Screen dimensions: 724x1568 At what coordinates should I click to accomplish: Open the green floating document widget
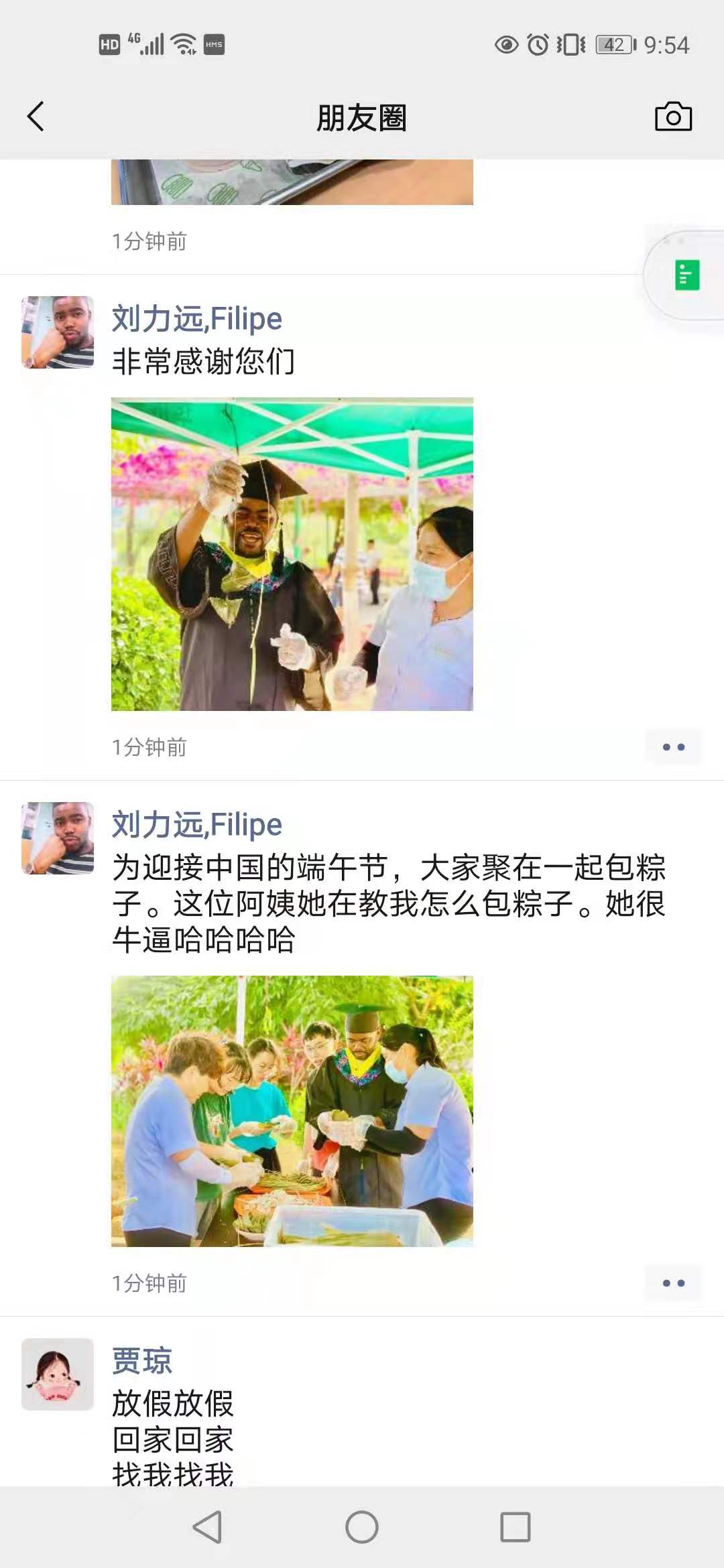686,275
